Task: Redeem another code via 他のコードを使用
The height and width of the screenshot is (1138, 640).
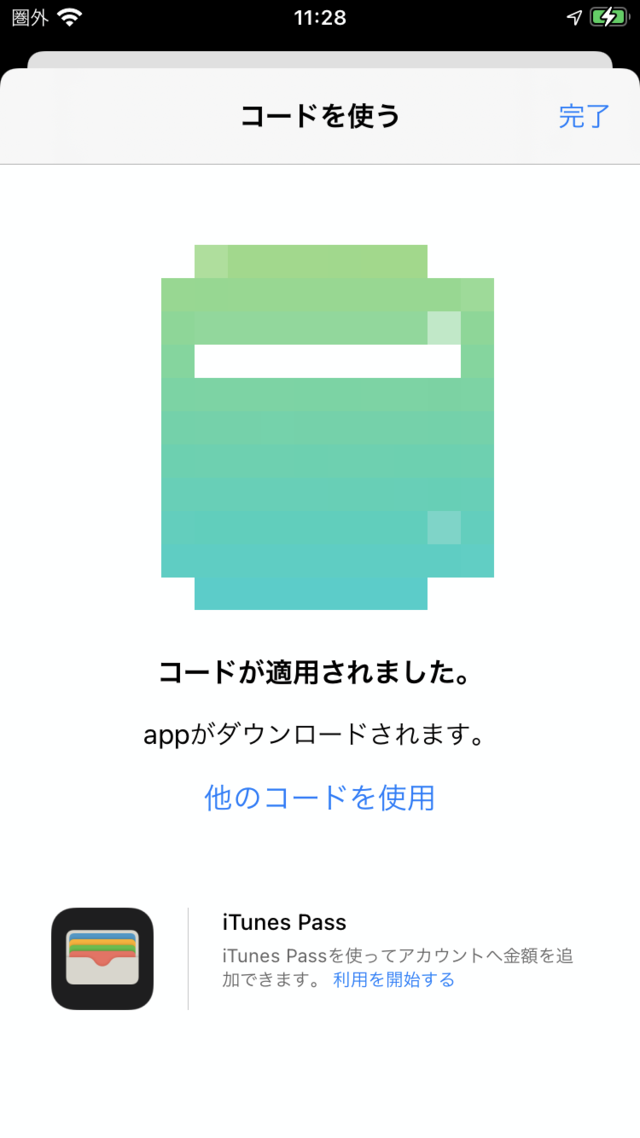Action: click(320, 797)
